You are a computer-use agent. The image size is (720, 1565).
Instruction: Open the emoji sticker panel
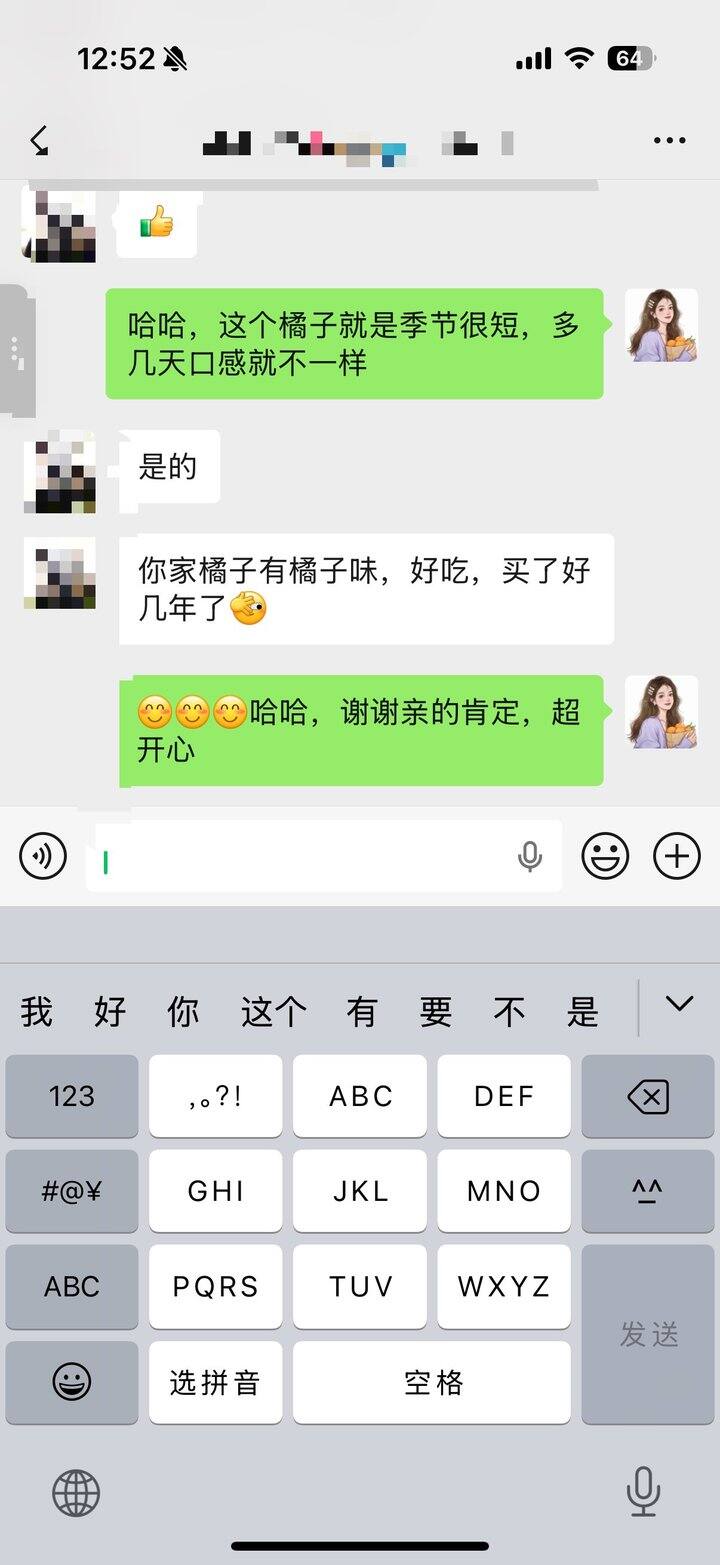click(x=605, y=856)
